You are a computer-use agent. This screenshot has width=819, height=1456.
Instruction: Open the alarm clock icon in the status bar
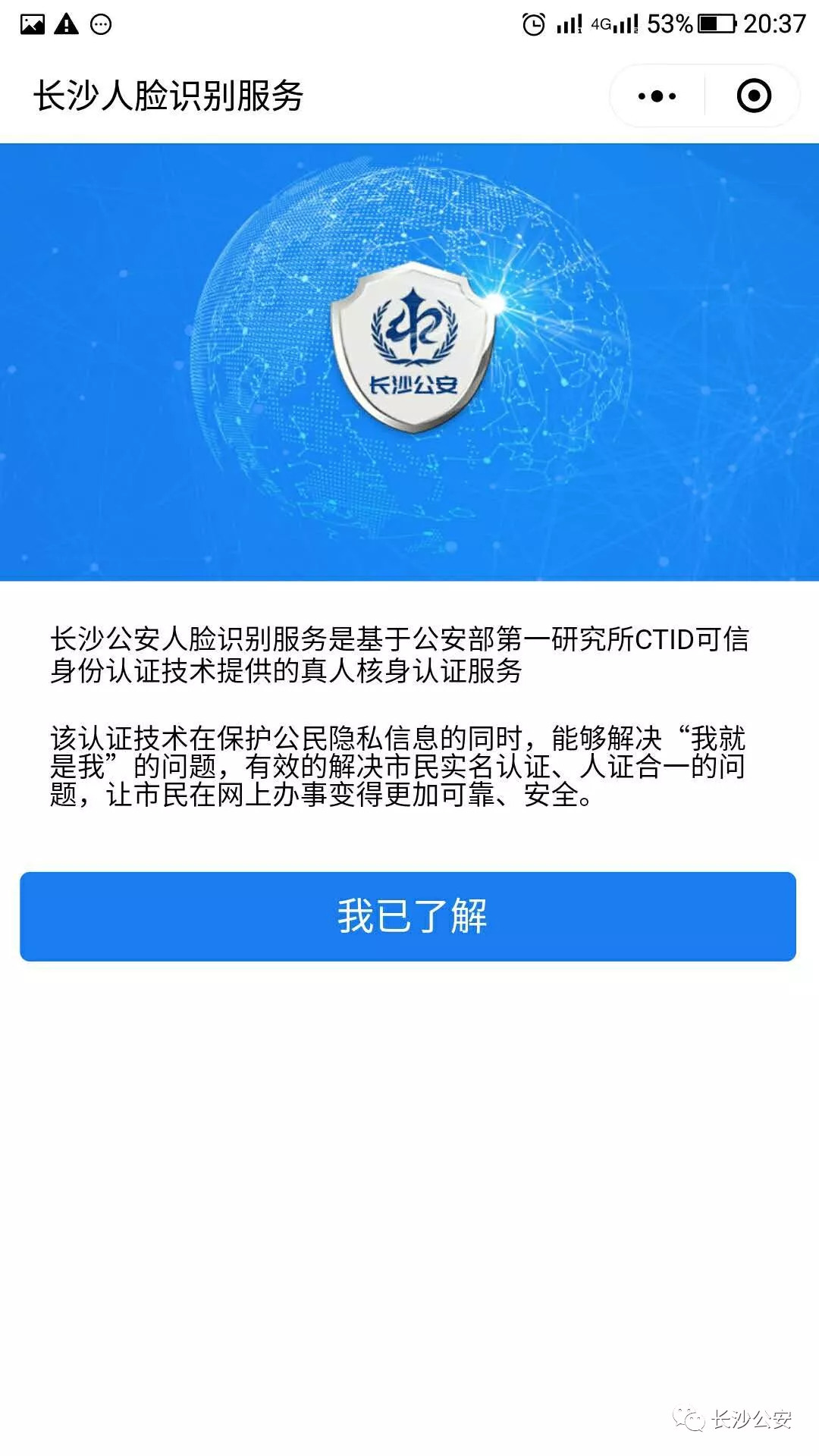[x=535, y=23]
